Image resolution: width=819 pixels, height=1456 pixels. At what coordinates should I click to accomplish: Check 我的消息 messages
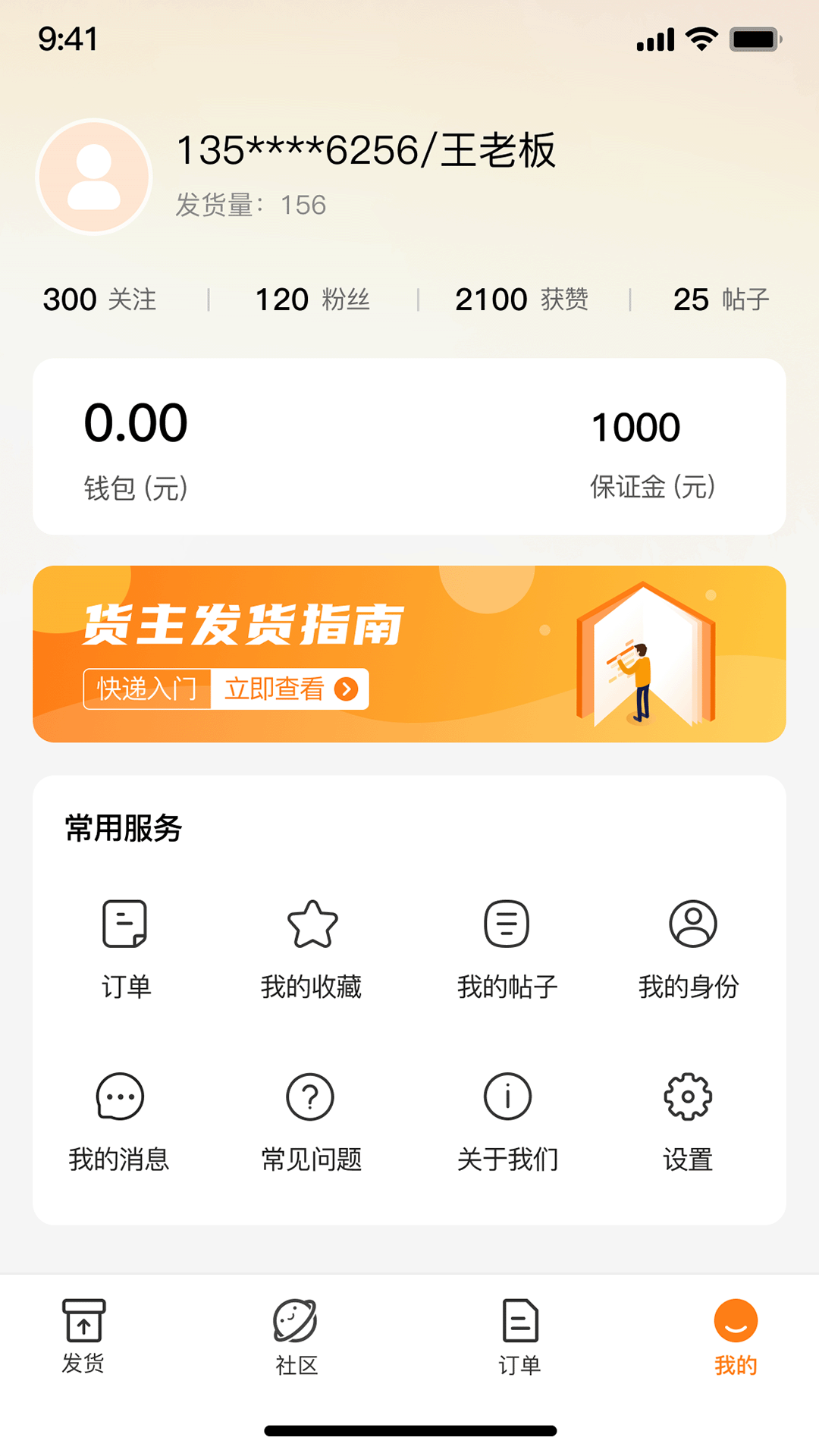120,1121
